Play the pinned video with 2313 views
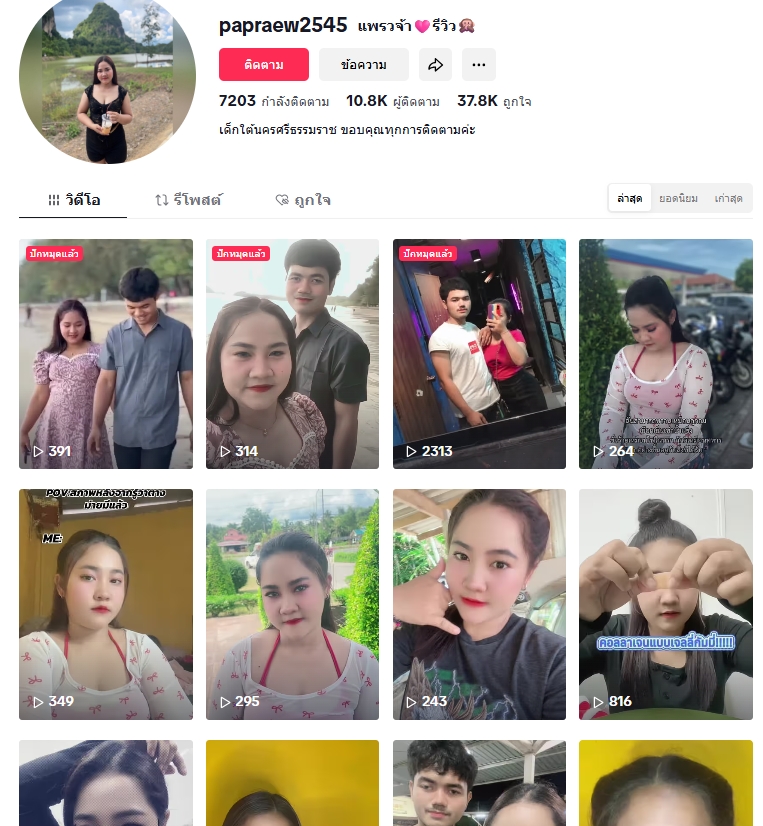 pos(479,354)
